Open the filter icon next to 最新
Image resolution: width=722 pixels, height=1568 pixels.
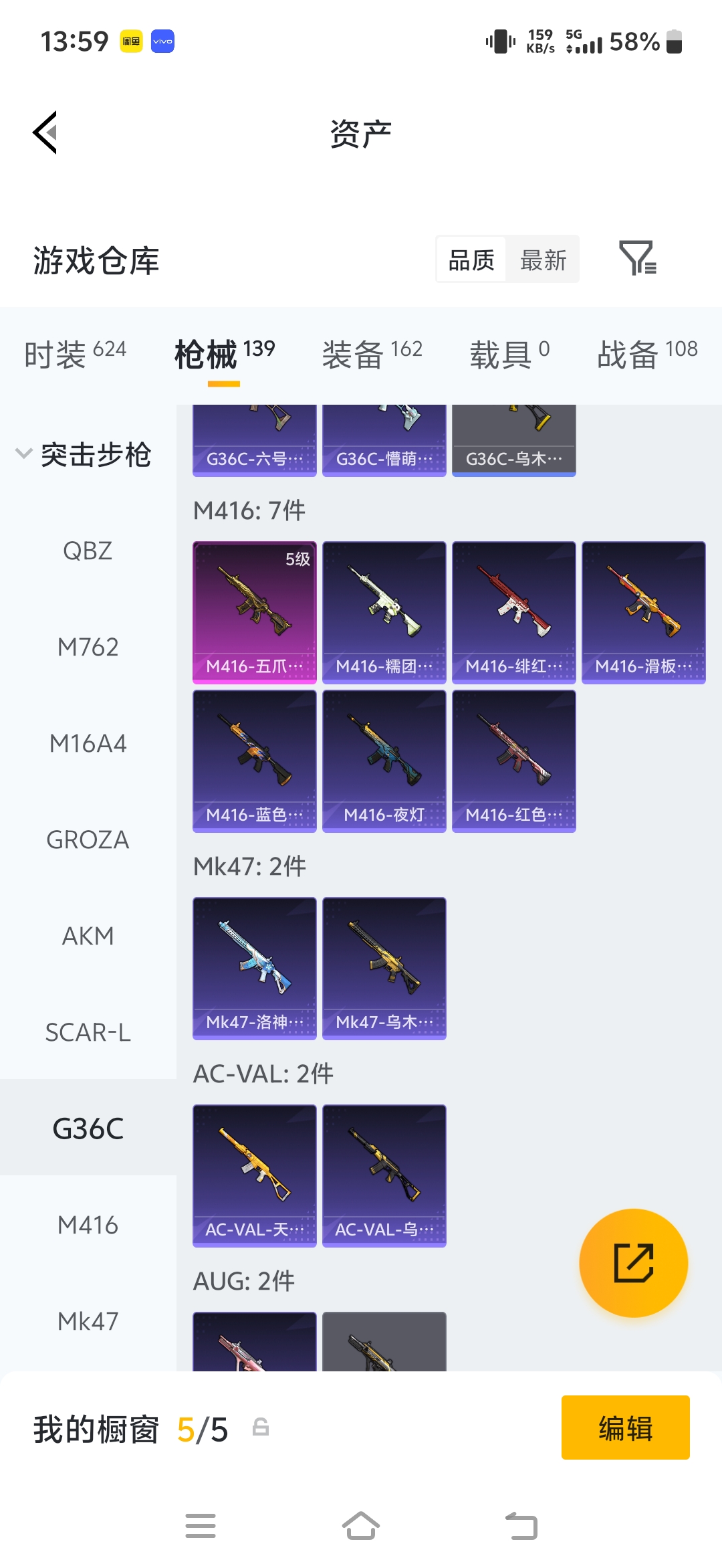tap(638, 258)
